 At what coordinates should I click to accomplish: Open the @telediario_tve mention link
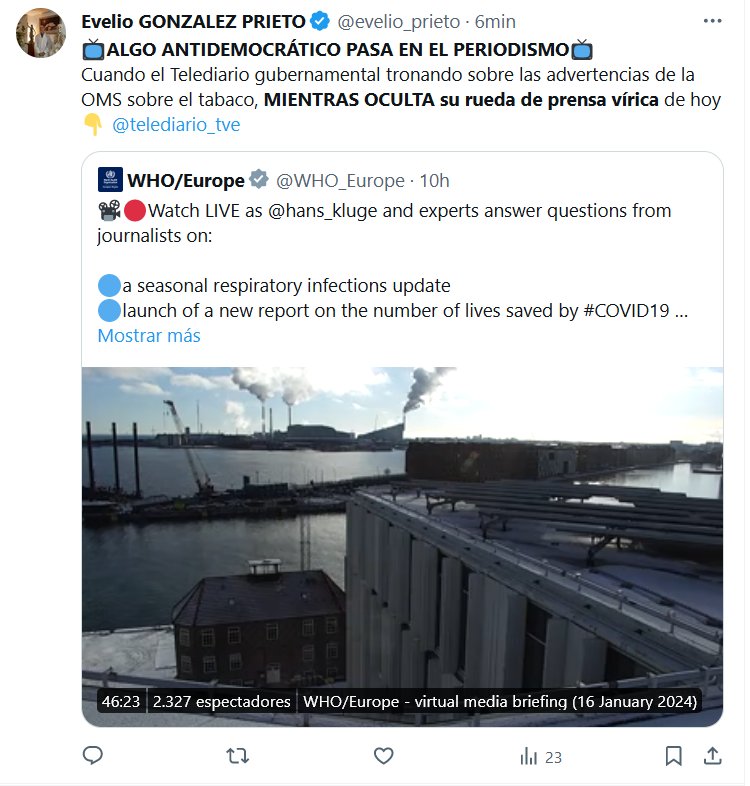click(x=176, y=125)
